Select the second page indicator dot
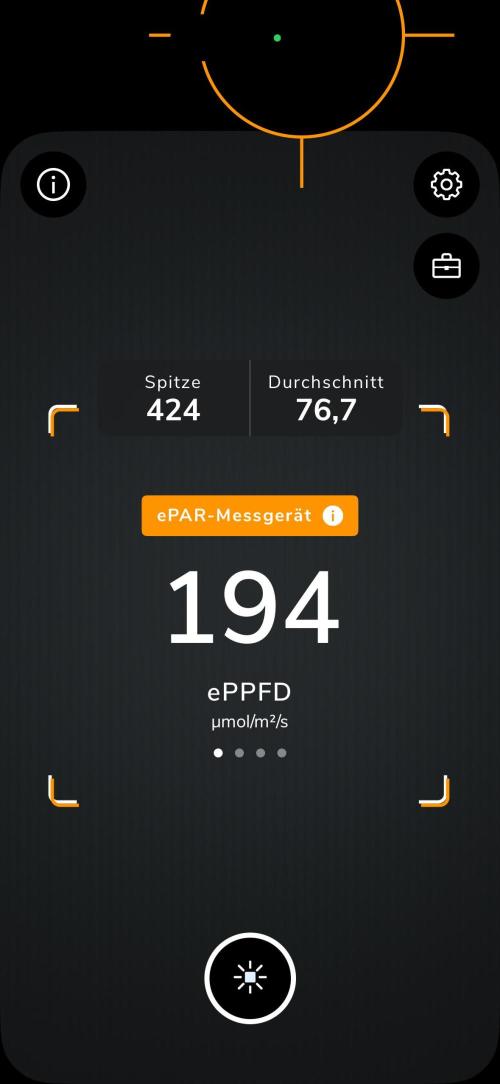Viewport: 500px width, 1084px height. pos(239,753)
